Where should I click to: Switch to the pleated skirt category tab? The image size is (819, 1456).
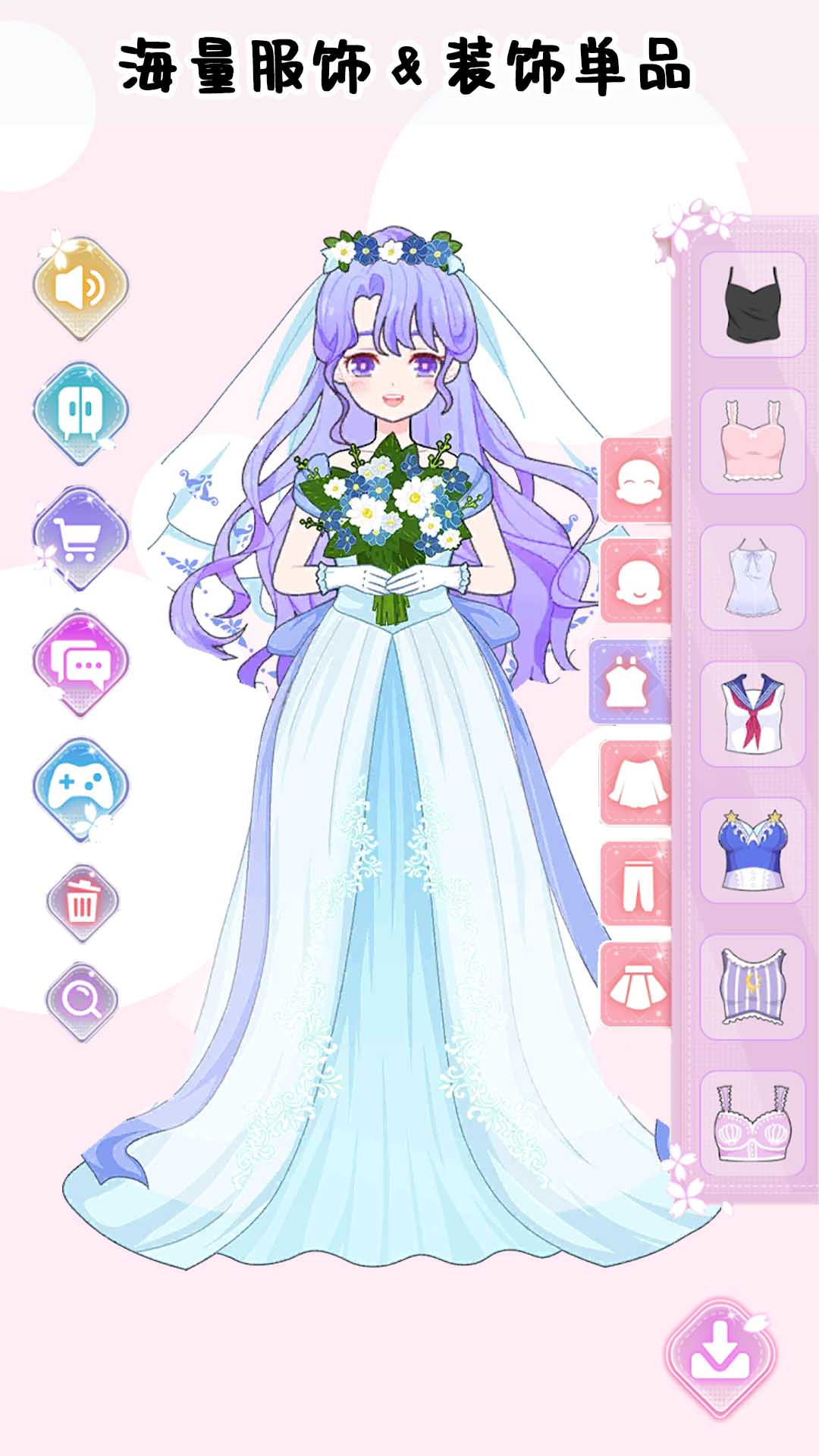click(636, 985)
